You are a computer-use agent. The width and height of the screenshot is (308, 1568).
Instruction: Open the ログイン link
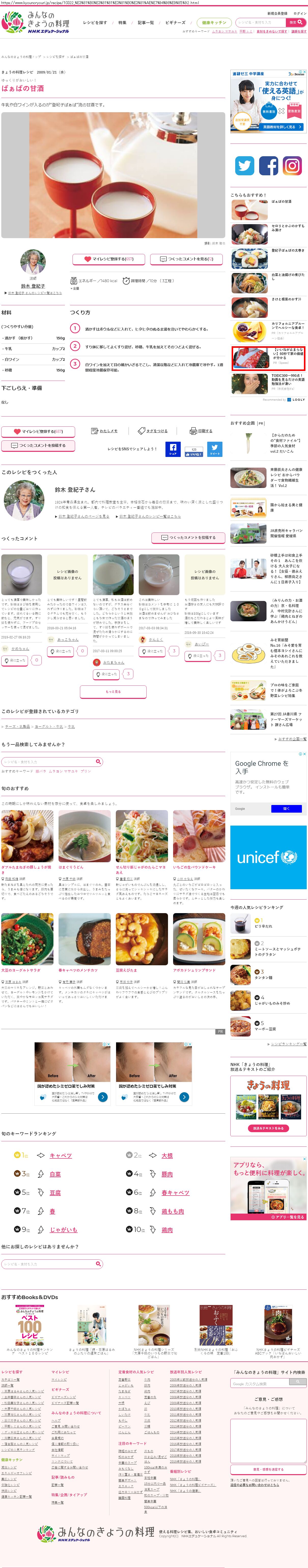point(300,13)
